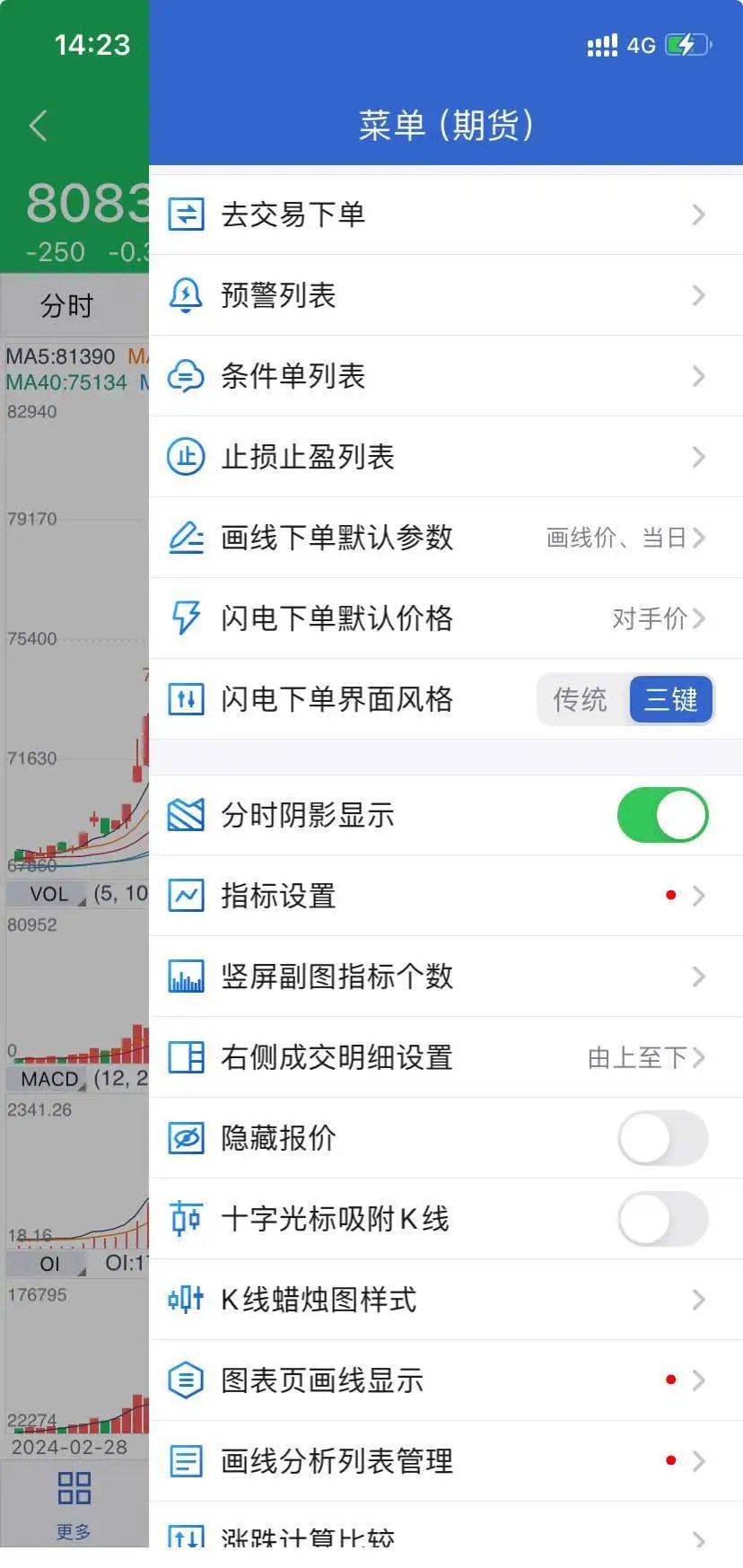This screenshot has height=1568, width=743.
Task: Open 画线下单默认参数 settings
Action: click(444, 538)
